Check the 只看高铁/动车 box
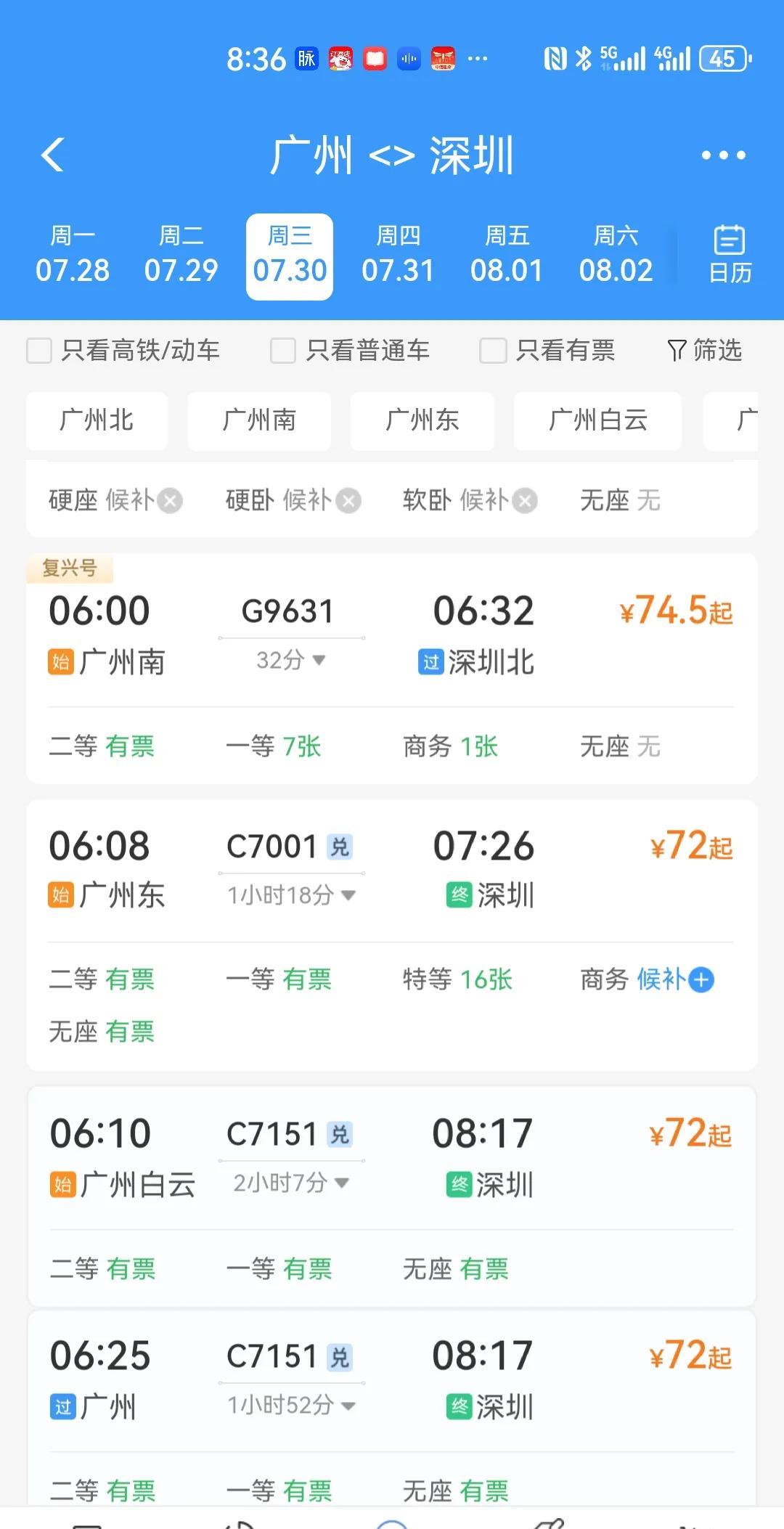The image size is (784, 1529). coord(39,351)
